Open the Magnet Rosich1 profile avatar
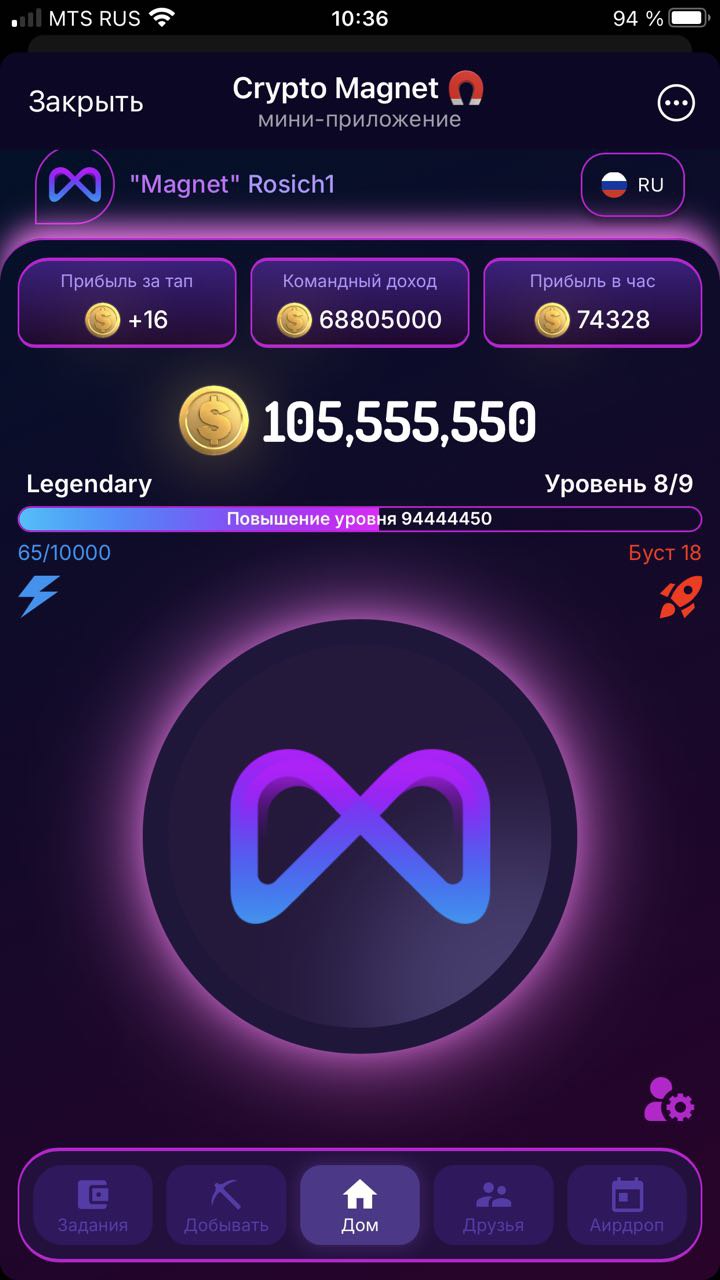 point(75,185)
